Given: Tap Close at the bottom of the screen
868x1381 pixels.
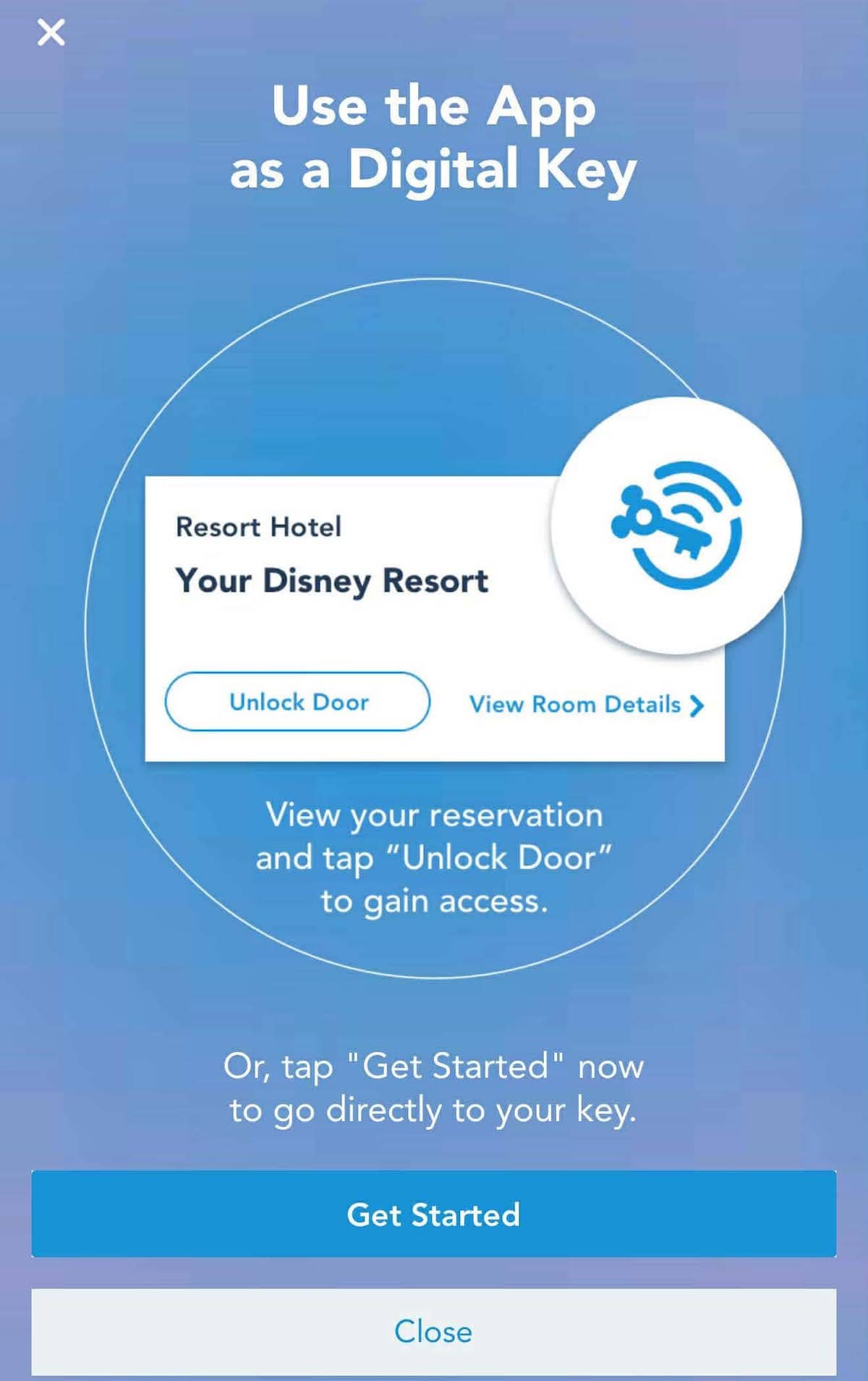Looking at the screenshot, I should coord(434,1331).
